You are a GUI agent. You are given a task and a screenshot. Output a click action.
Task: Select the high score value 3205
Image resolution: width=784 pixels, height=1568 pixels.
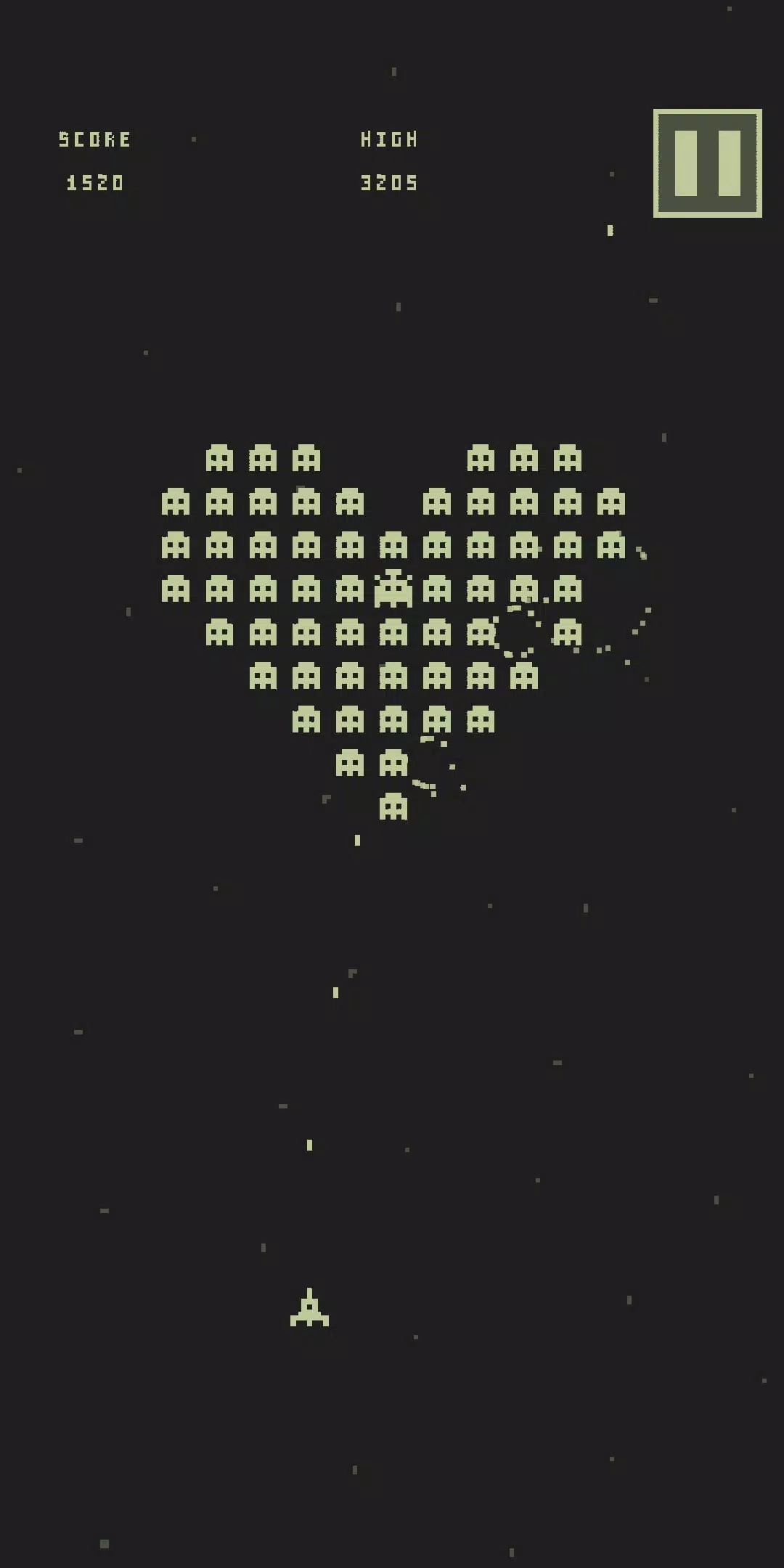(389, 183)
